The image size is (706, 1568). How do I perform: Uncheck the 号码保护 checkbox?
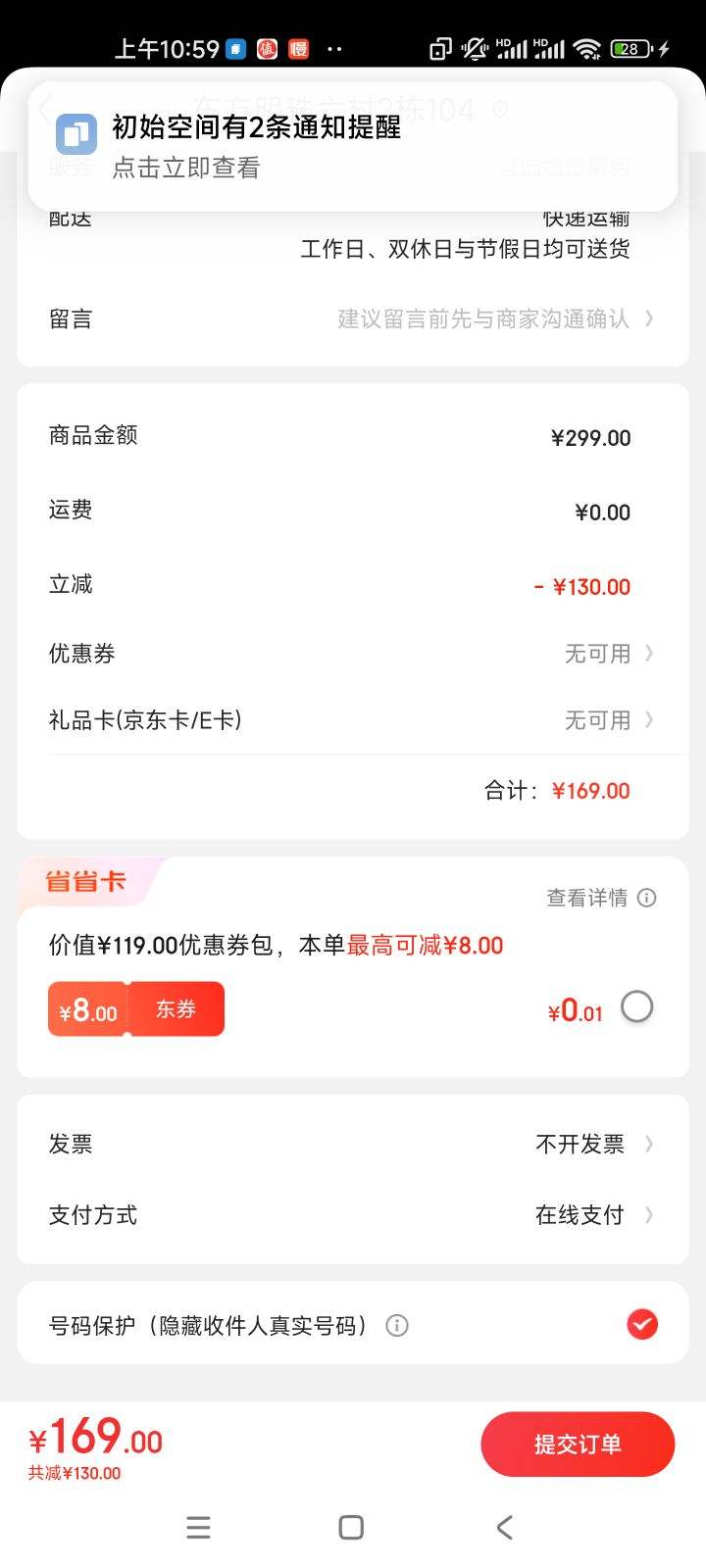(642, 1325)
